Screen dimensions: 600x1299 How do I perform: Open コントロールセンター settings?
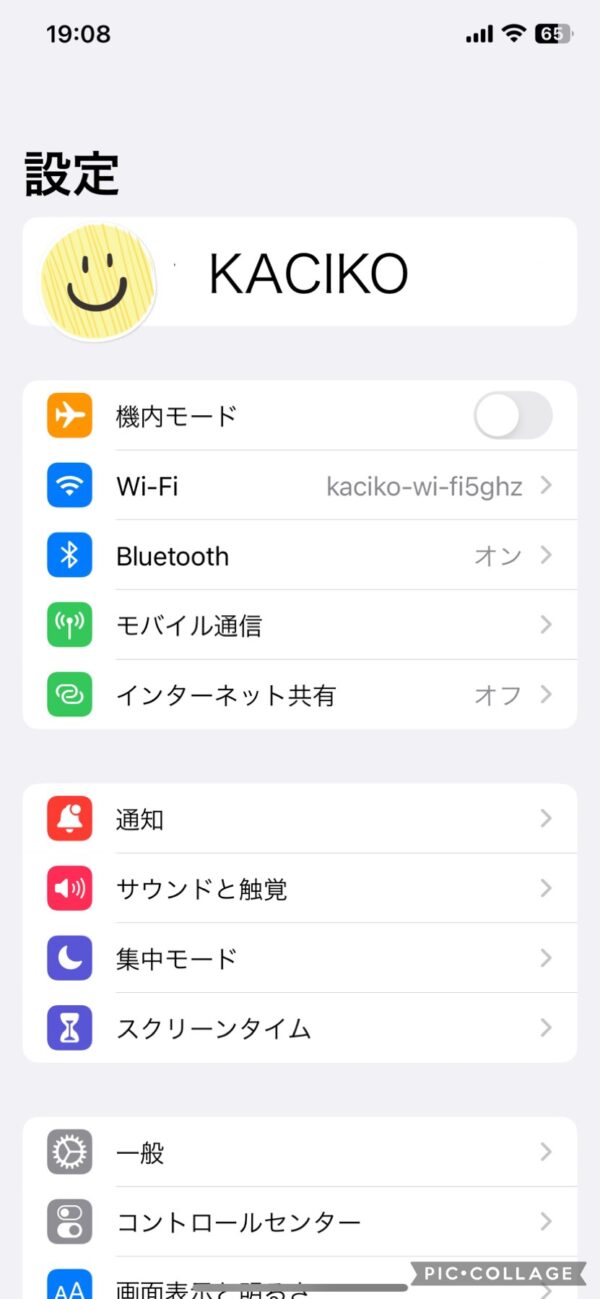[x=299, y=1221]
